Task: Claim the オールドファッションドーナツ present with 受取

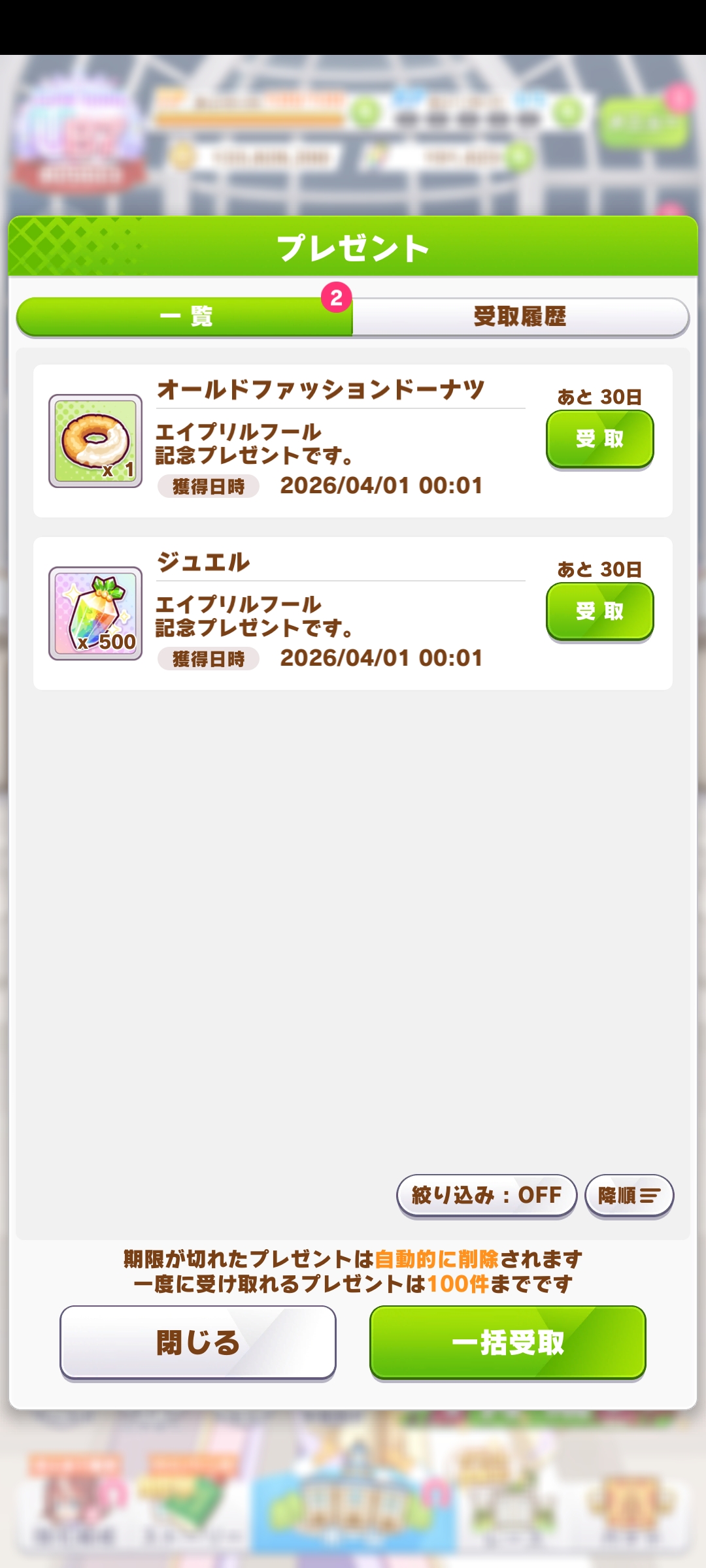Action: coord(599,438)
